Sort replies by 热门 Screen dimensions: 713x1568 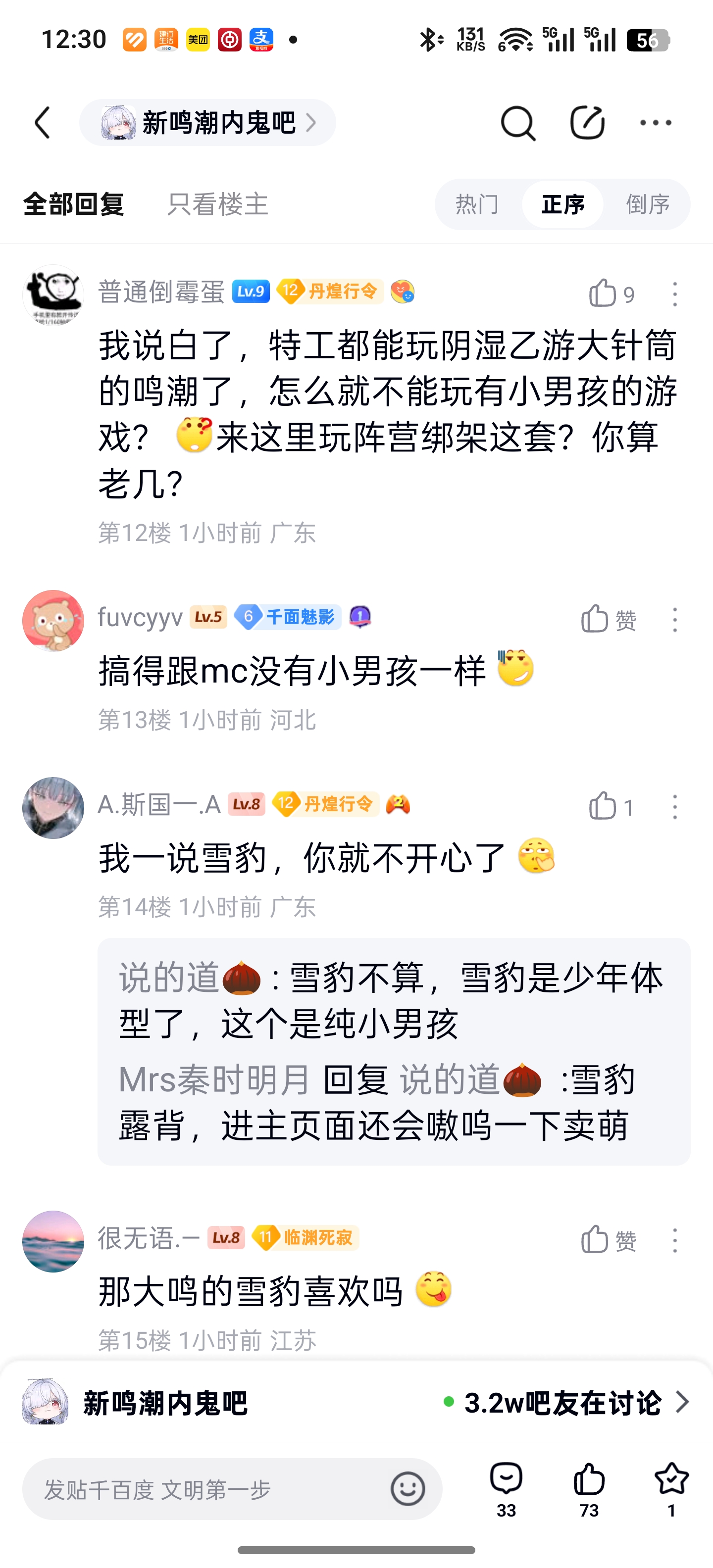click(477, 204)
